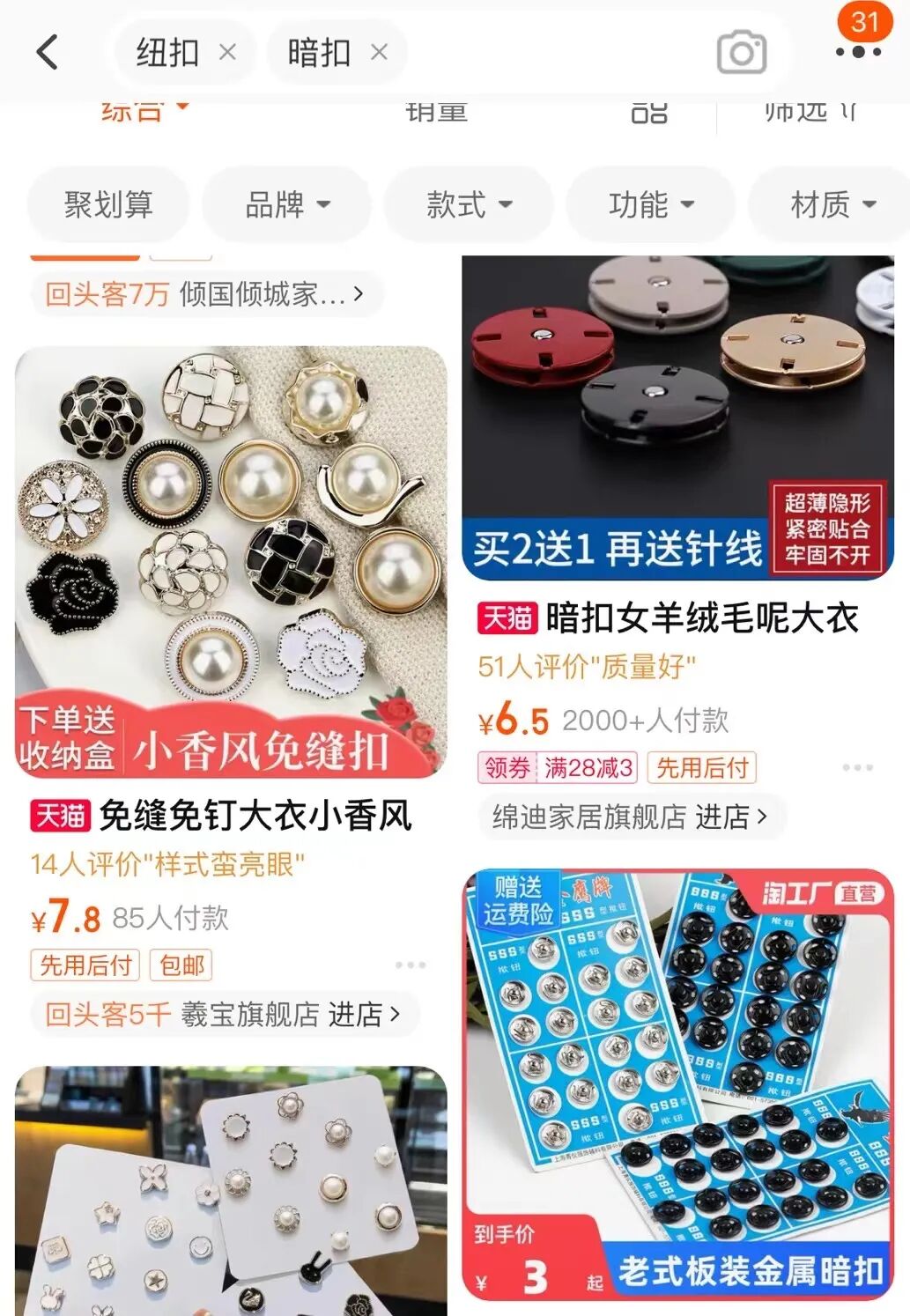Enter 绵迪家居旗舰店 shop
Viewport: 910px width, 1316px height.
[629, 817]
